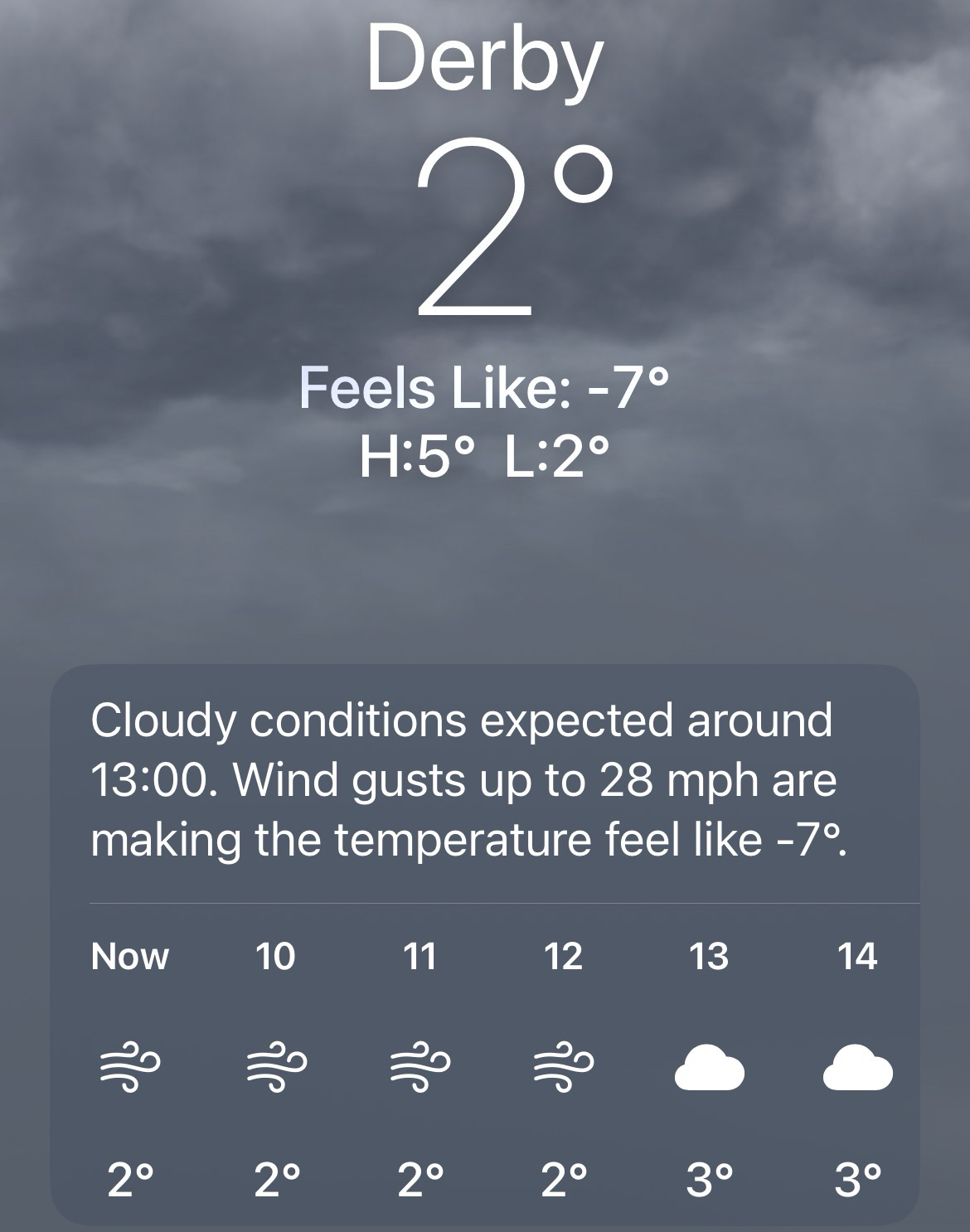Open the hourly forecast card
970x1232 pixels.
(x=485, y=945)
